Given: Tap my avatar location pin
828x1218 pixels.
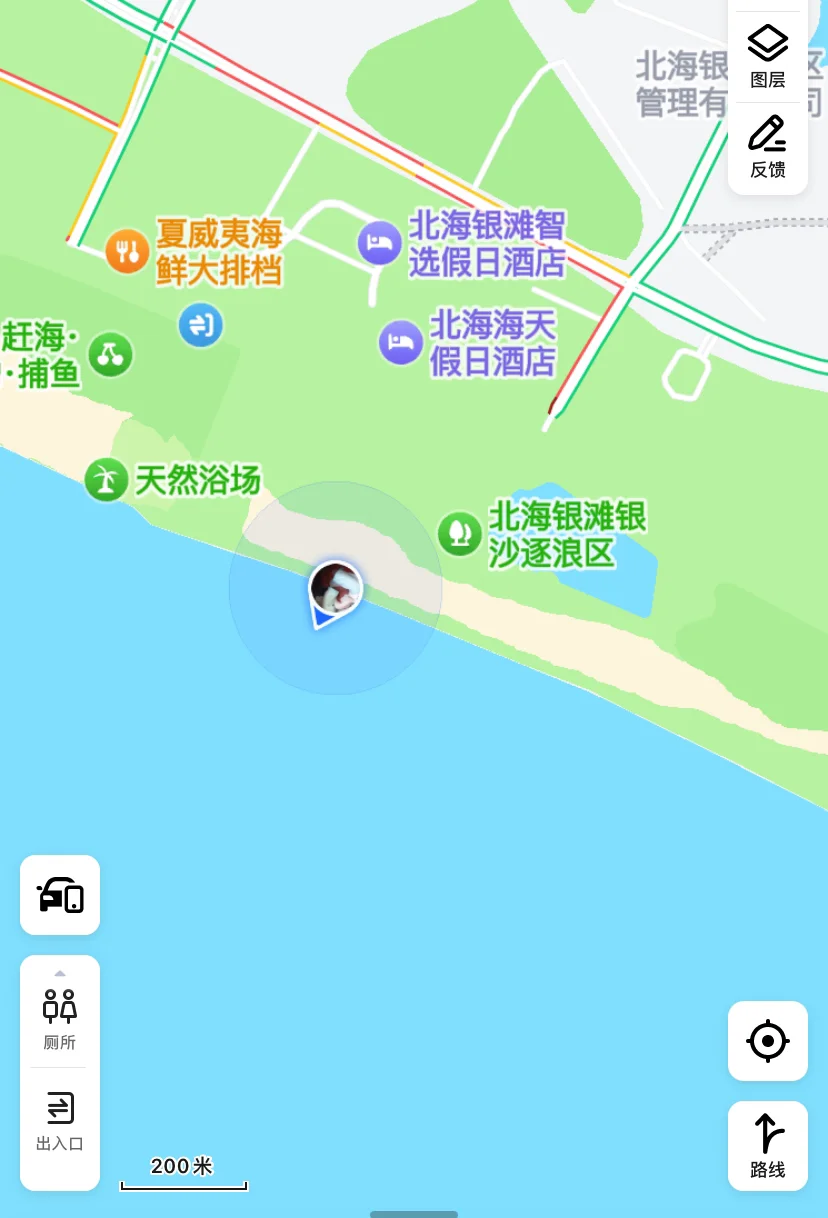Looking at the screenshot, I should 335,589.
